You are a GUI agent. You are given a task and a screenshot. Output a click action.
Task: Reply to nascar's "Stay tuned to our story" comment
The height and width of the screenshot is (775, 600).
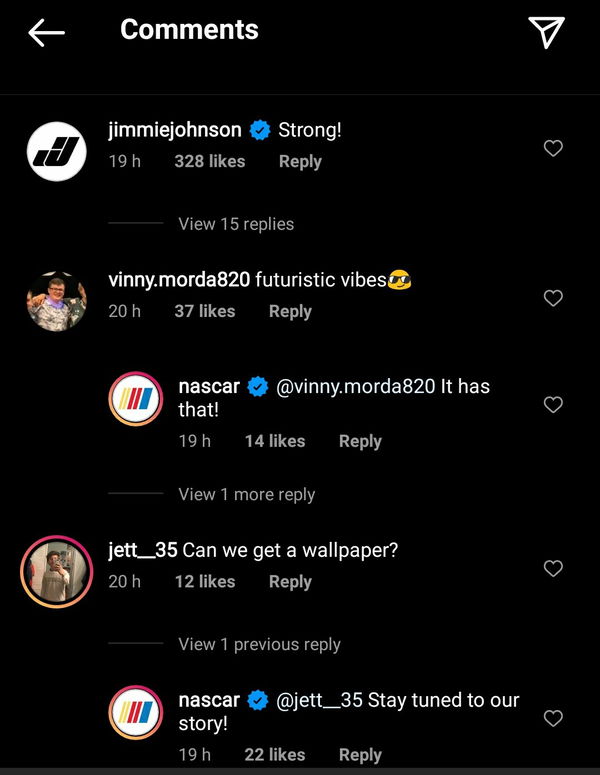pos(360,755)
